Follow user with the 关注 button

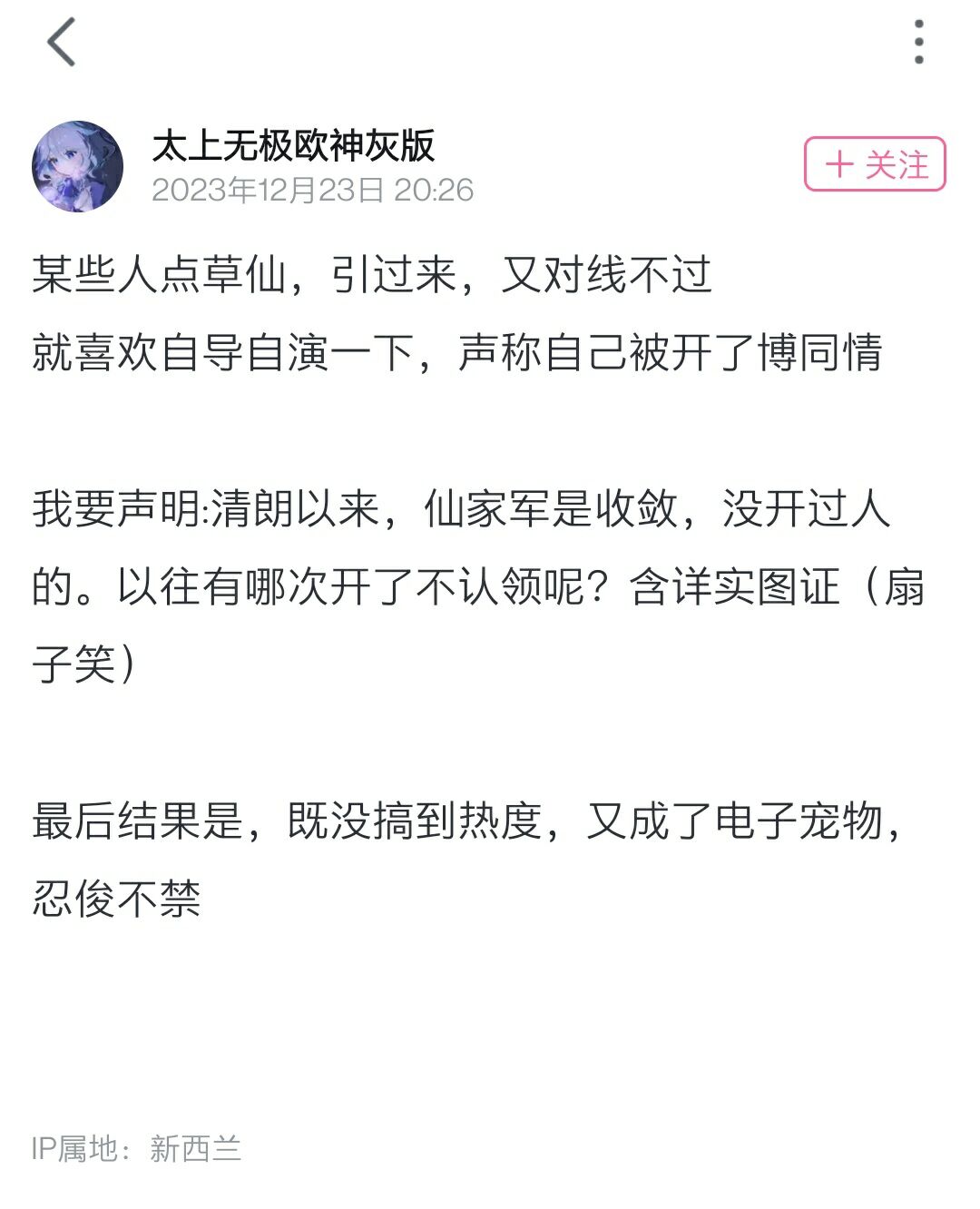click(x=875, y=164)
